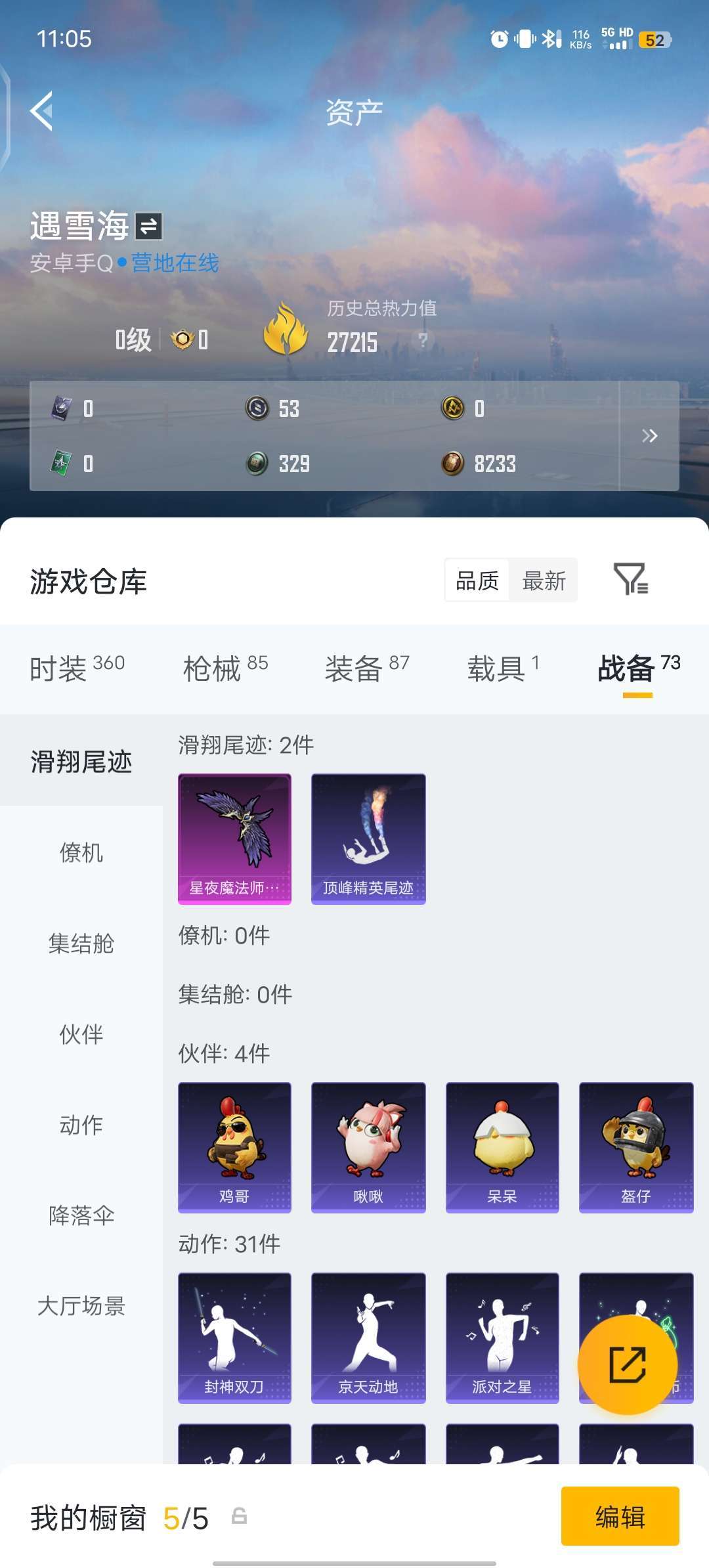Open the 星夜魔法师 glide trail item
This screenshot has width=709, height=1568.
(x=234, y=838)
